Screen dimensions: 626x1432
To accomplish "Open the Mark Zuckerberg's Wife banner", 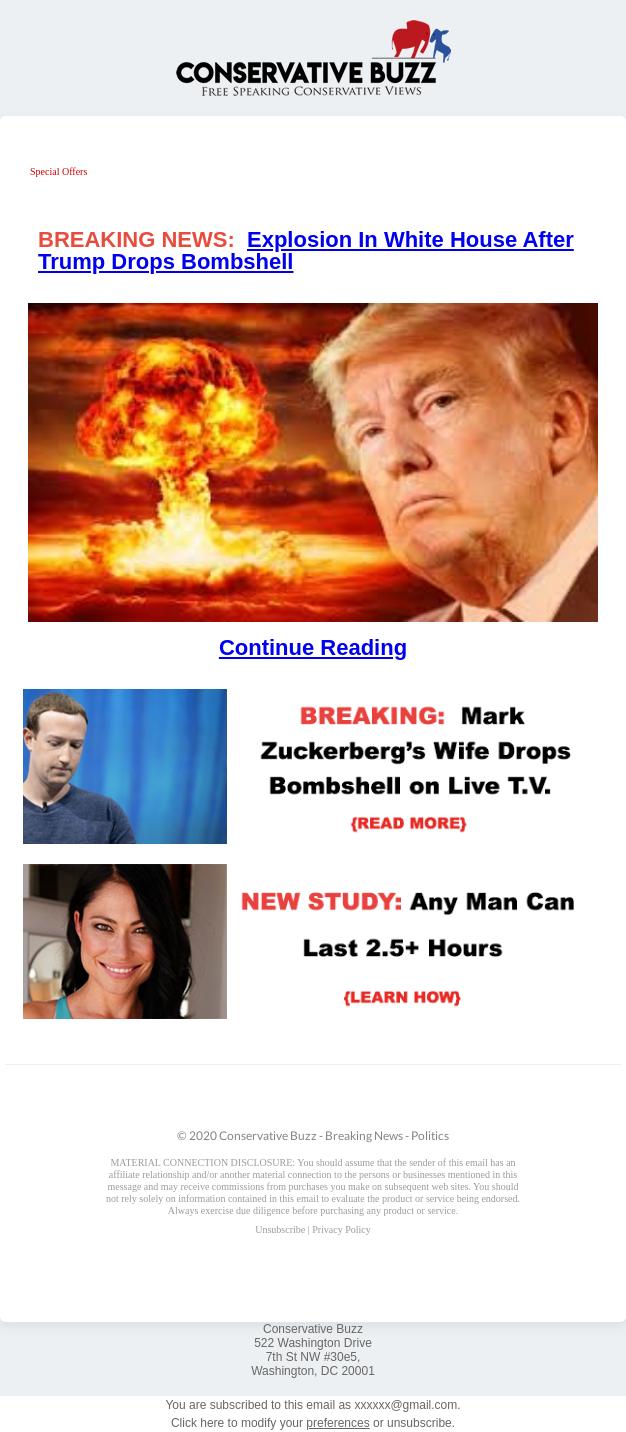I will pos(312,766).
